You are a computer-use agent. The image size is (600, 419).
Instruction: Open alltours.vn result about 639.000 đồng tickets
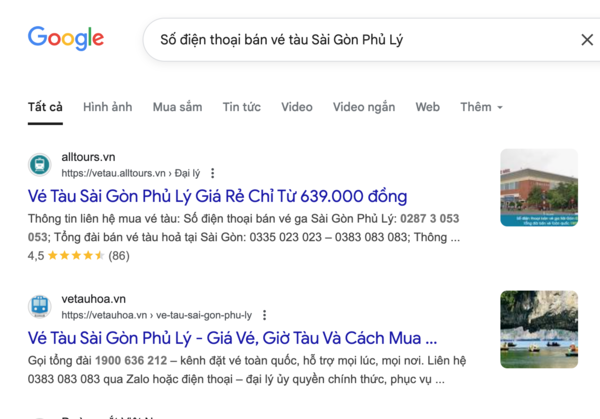218,196
